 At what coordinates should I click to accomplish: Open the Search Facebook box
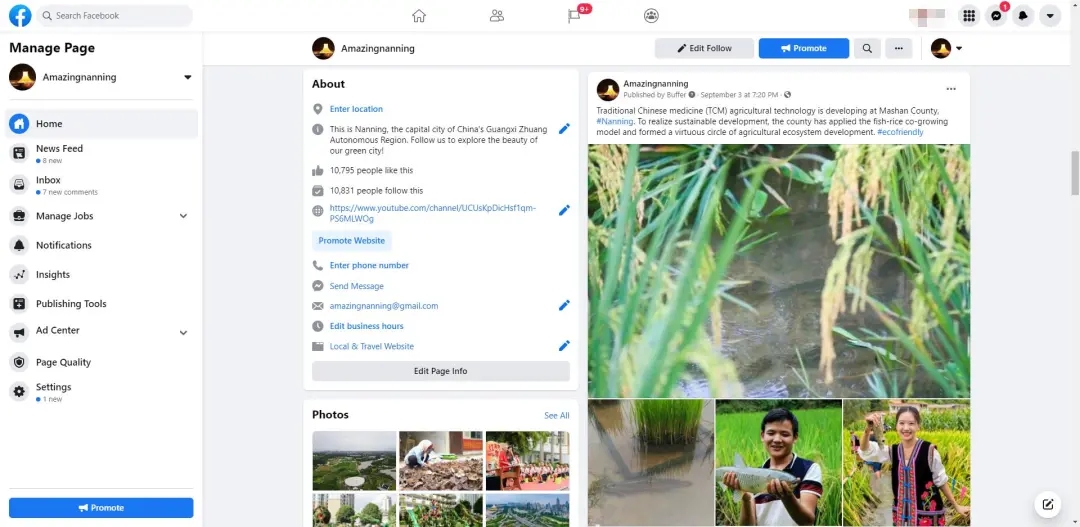point(115,16)
